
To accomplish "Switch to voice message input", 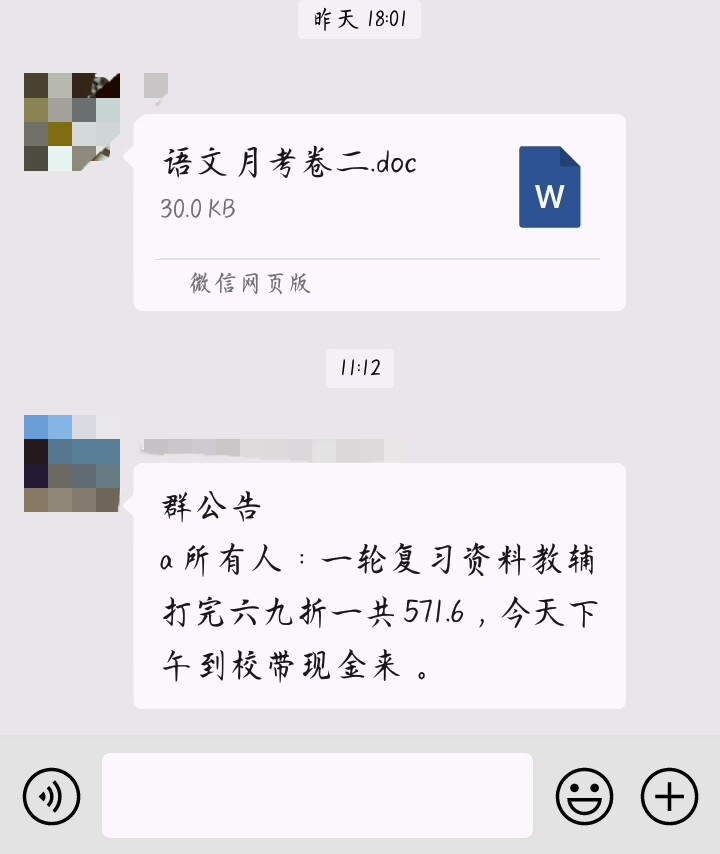I will coord(51,796).
